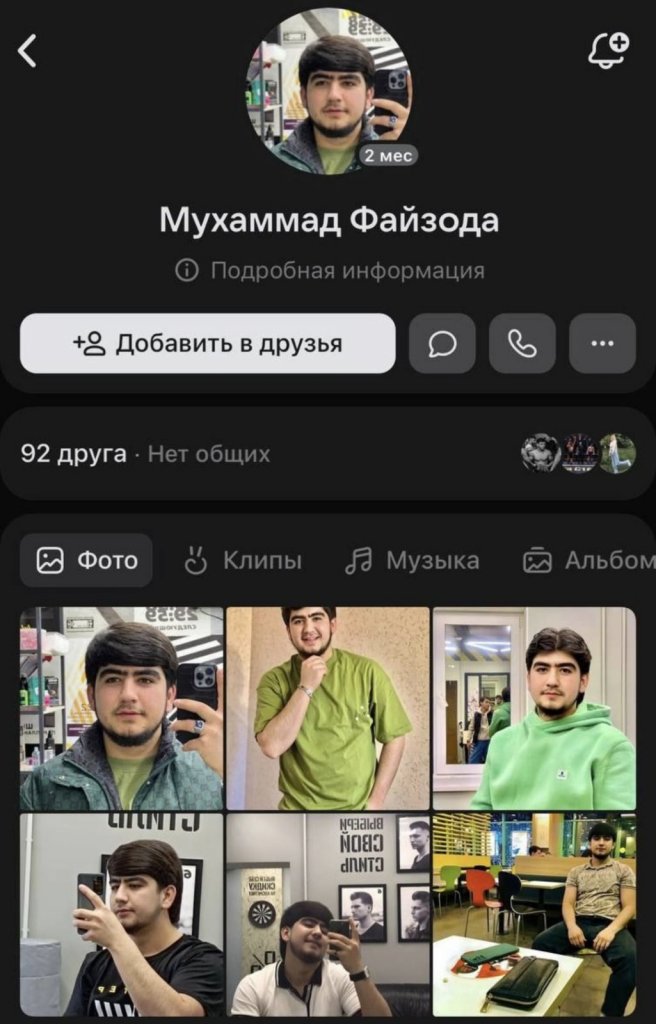This screenshot has width=656, height=1024.
Task: Open the mirror selfie in black t-shirt
Action: tap(121, 915)
